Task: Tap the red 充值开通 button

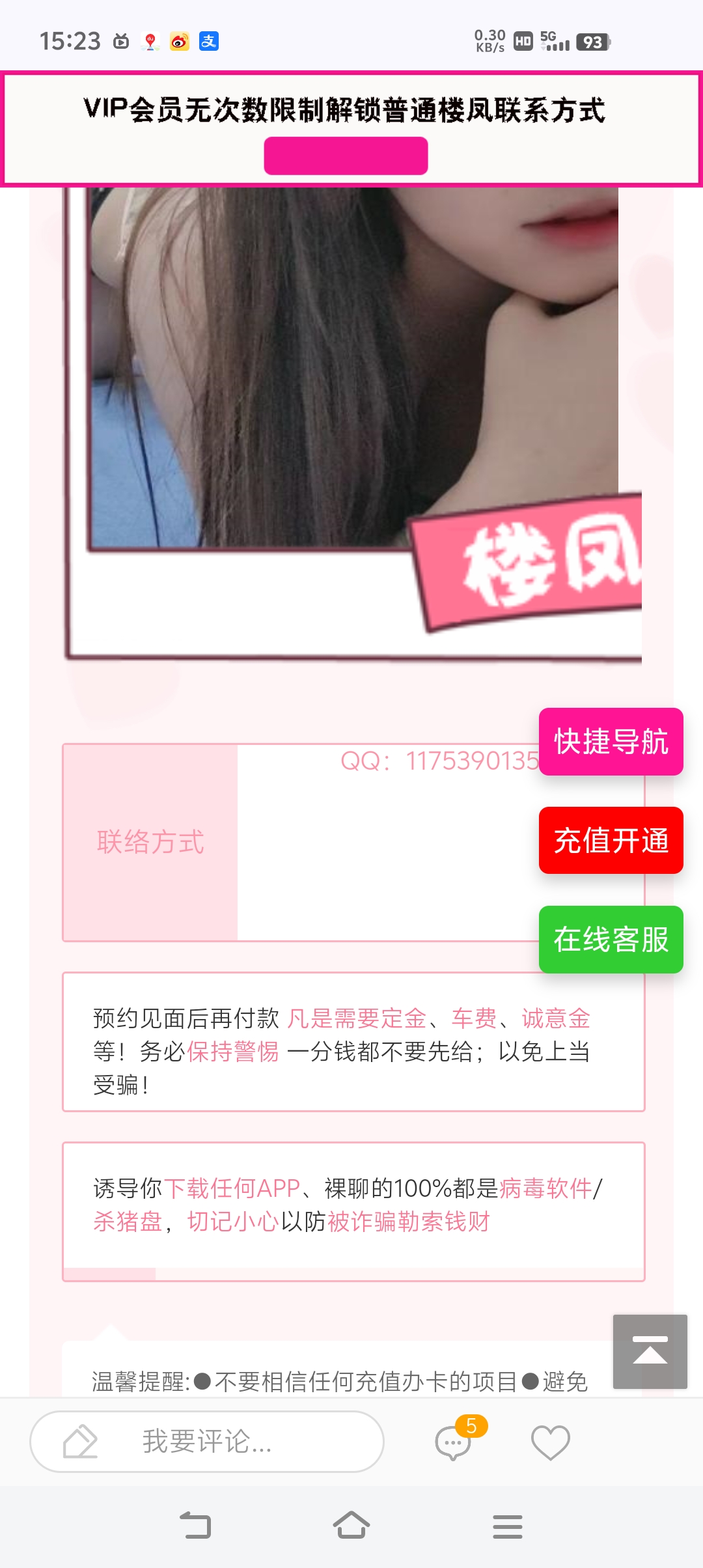Action: coord(611,840)
